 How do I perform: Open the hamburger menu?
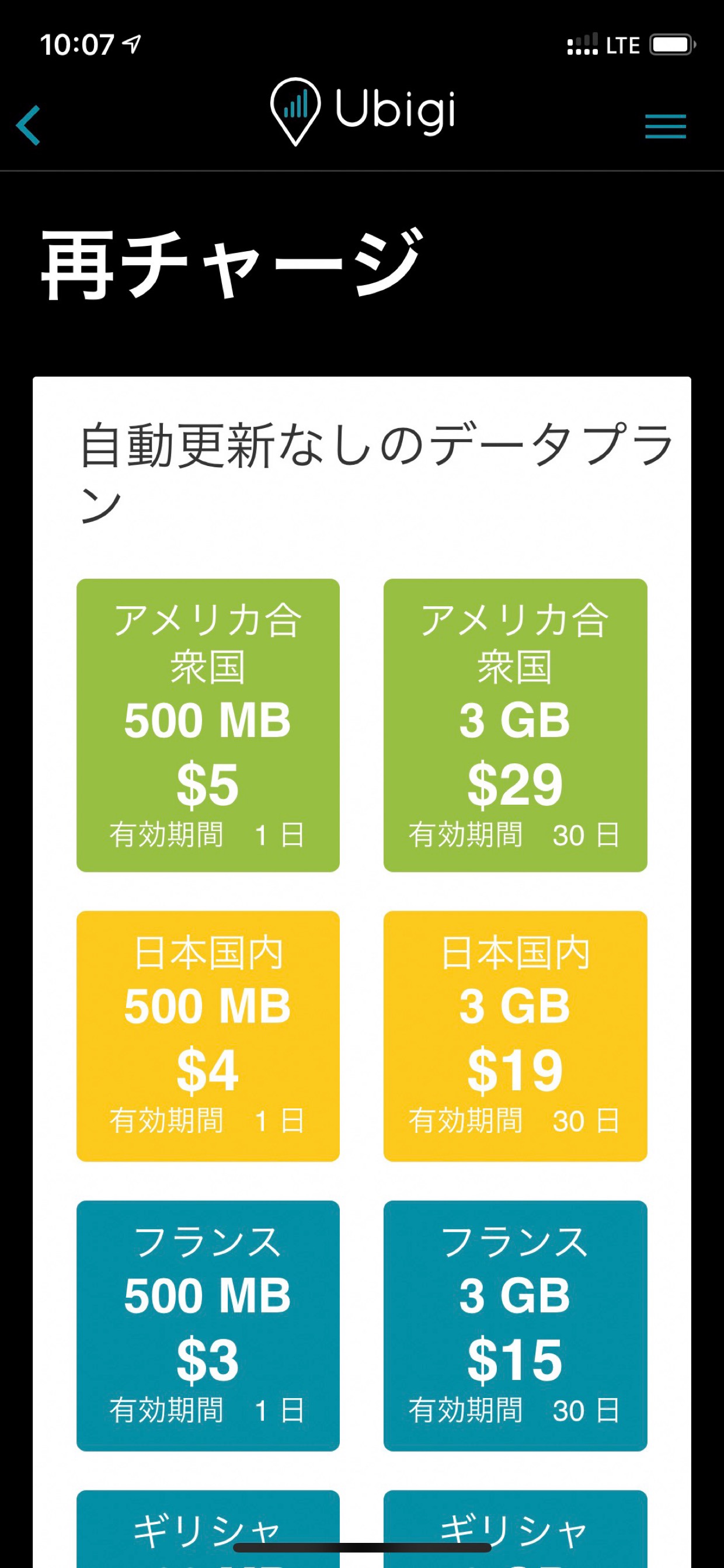(x=665, y=126)
